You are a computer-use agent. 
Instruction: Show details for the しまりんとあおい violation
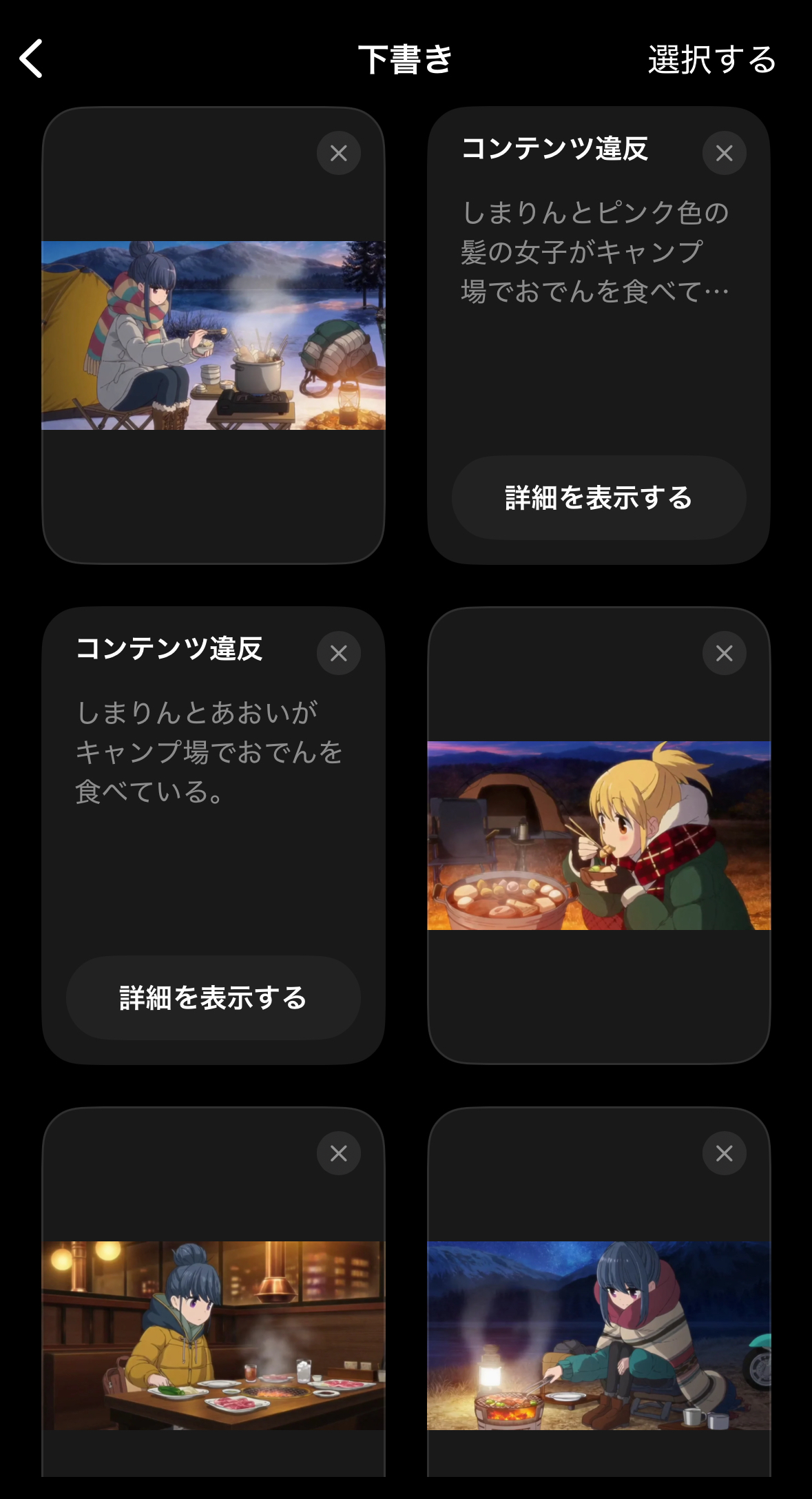pyautogui.click(x=213, y=997)
